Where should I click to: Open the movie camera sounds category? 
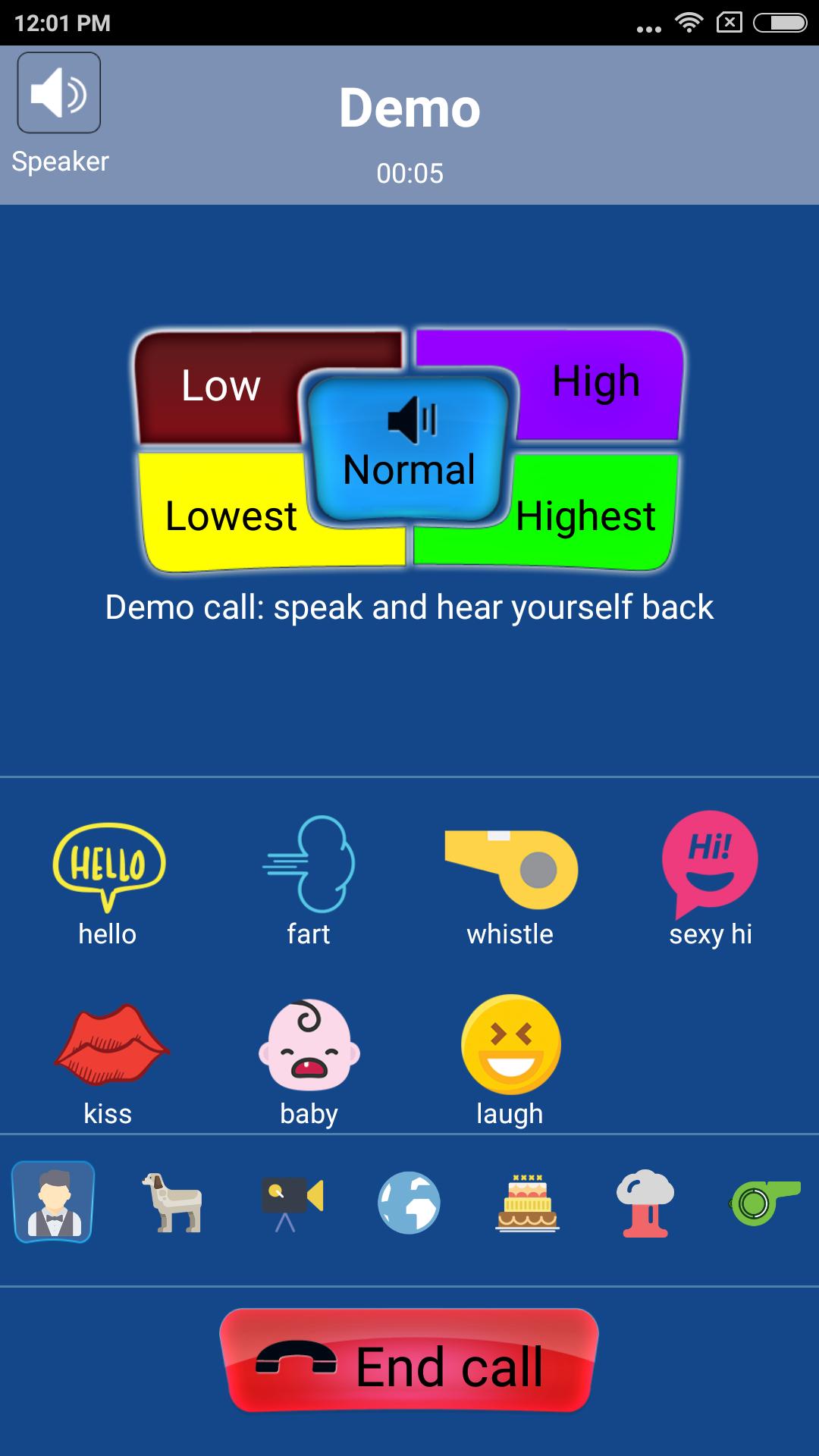coord(291,1202)
